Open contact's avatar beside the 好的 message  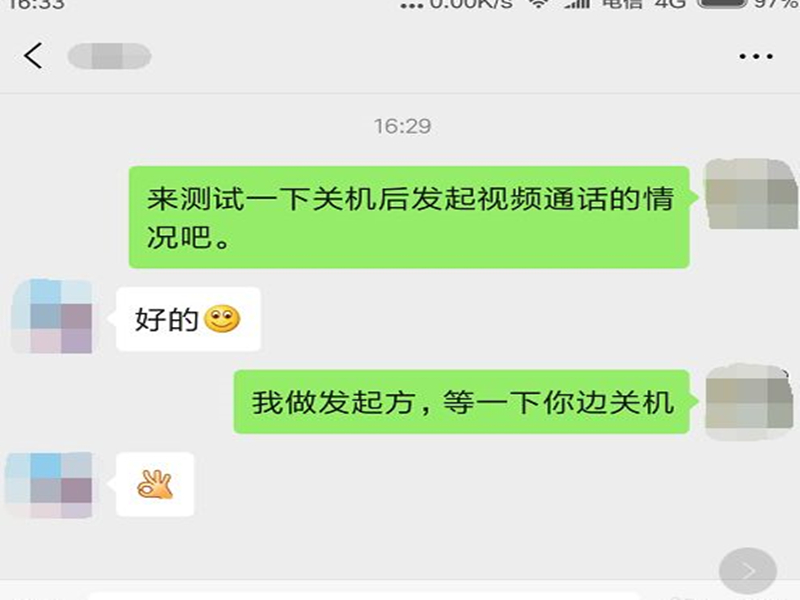point(52,316)
